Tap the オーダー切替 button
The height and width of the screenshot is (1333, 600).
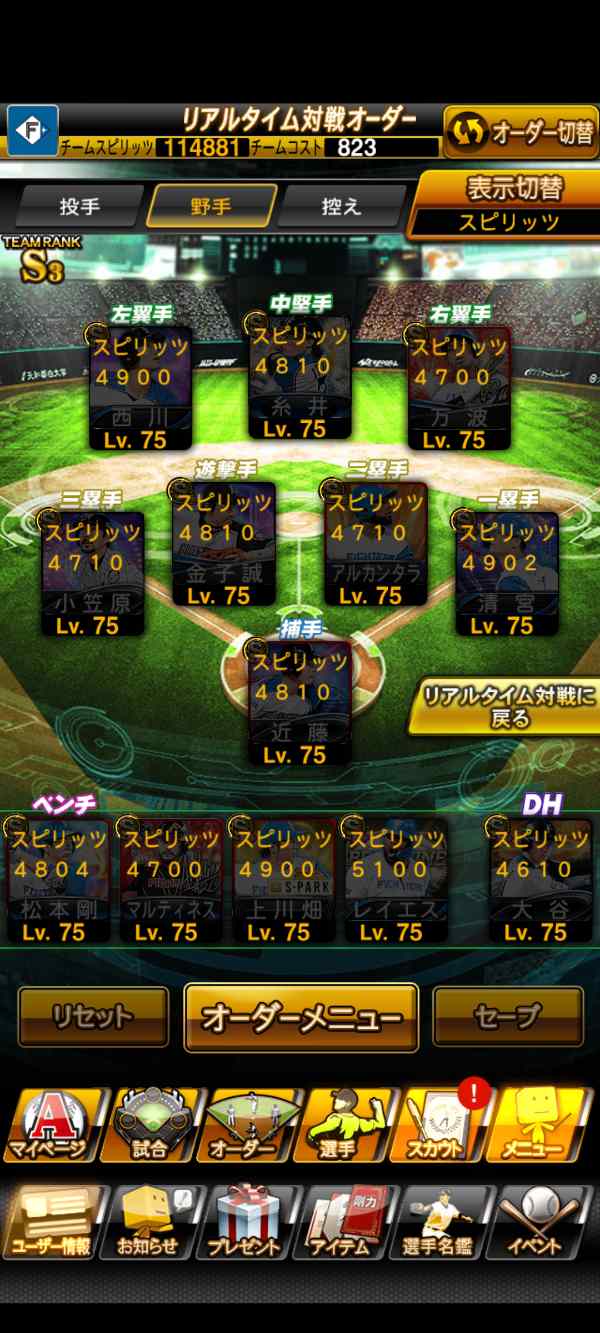click(x=520, y=132)
